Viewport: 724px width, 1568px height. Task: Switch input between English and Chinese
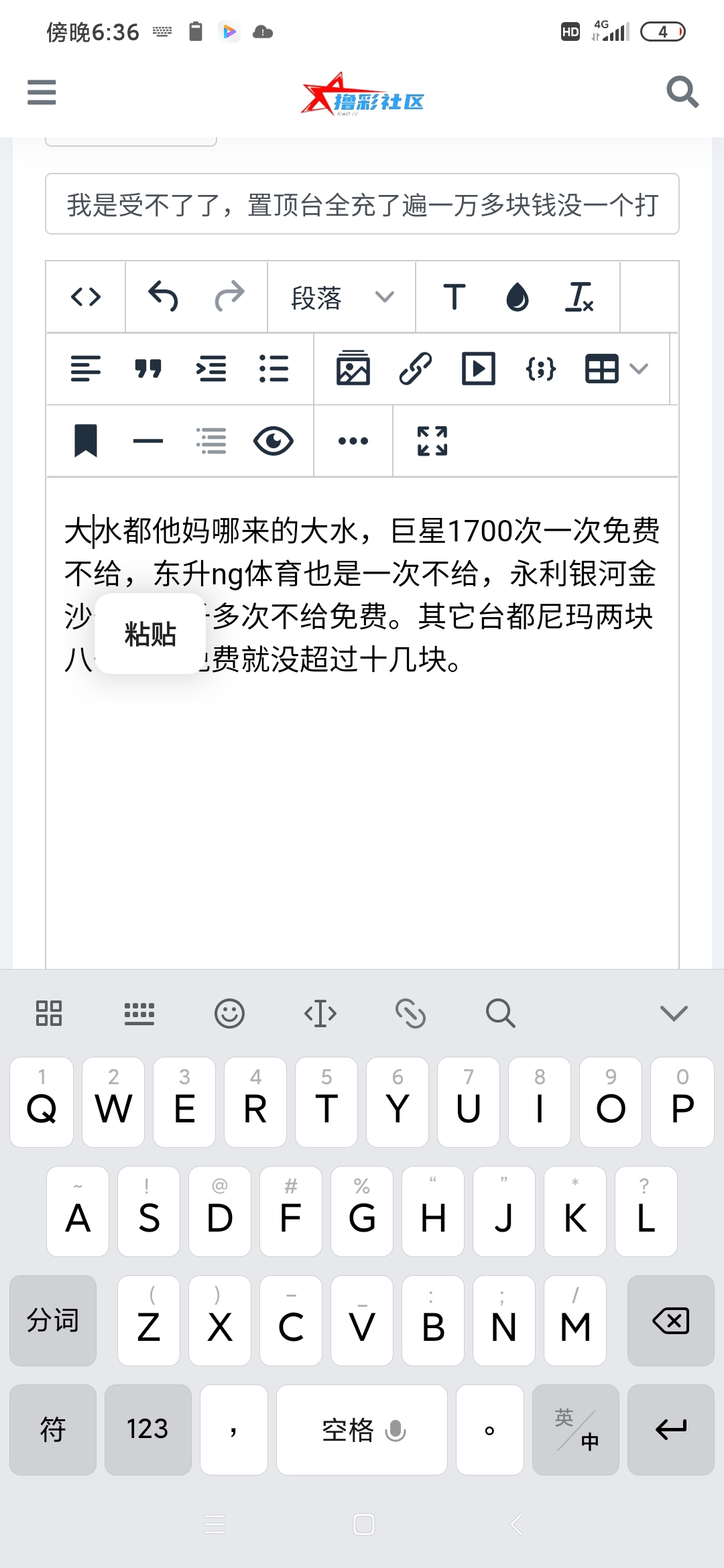tap(575, 1429)
